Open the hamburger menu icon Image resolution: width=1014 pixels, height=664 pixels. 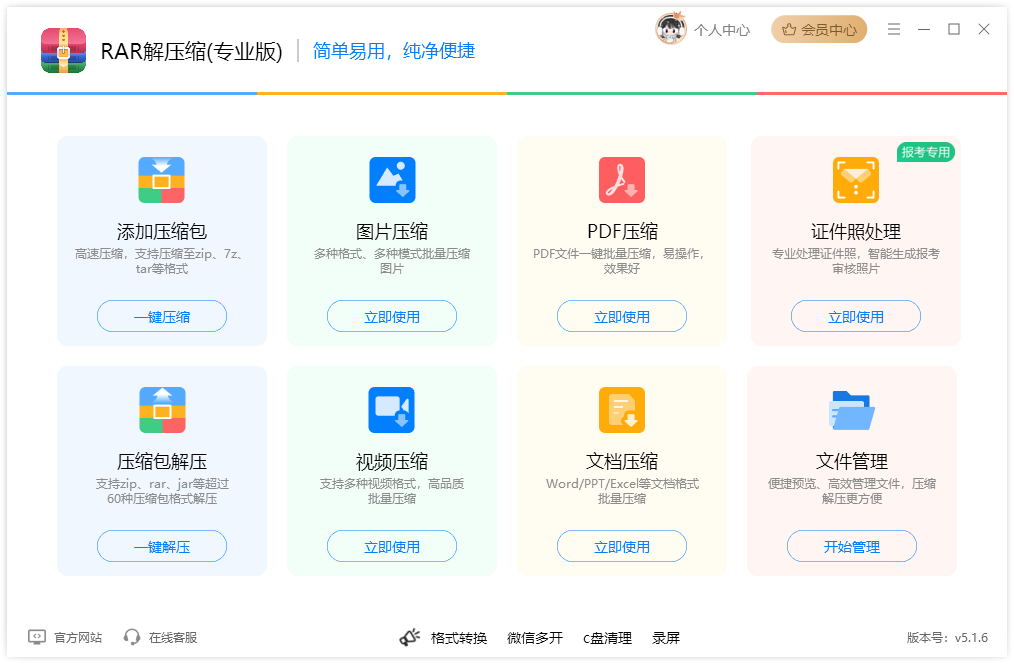point(894,30)
